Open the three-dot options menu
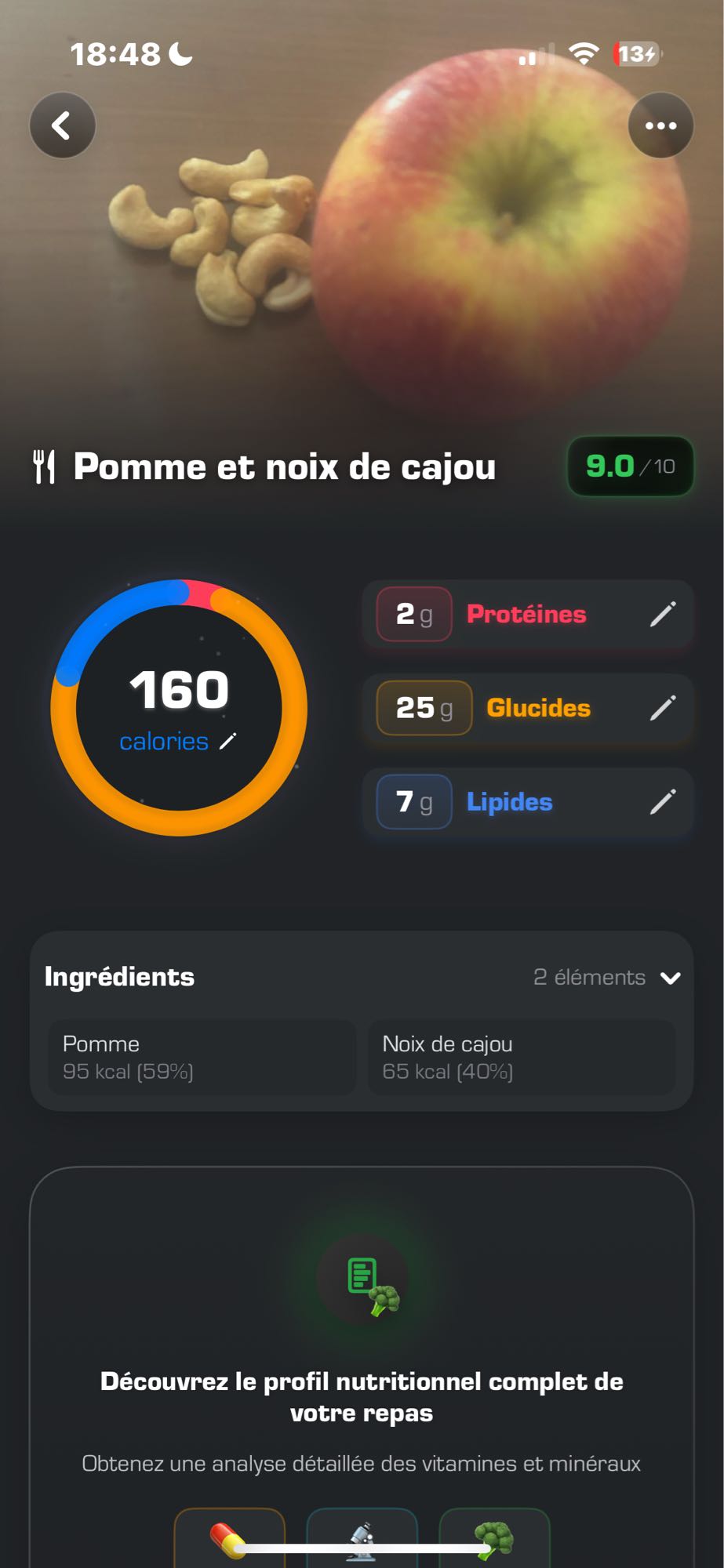 pos(661,125)
